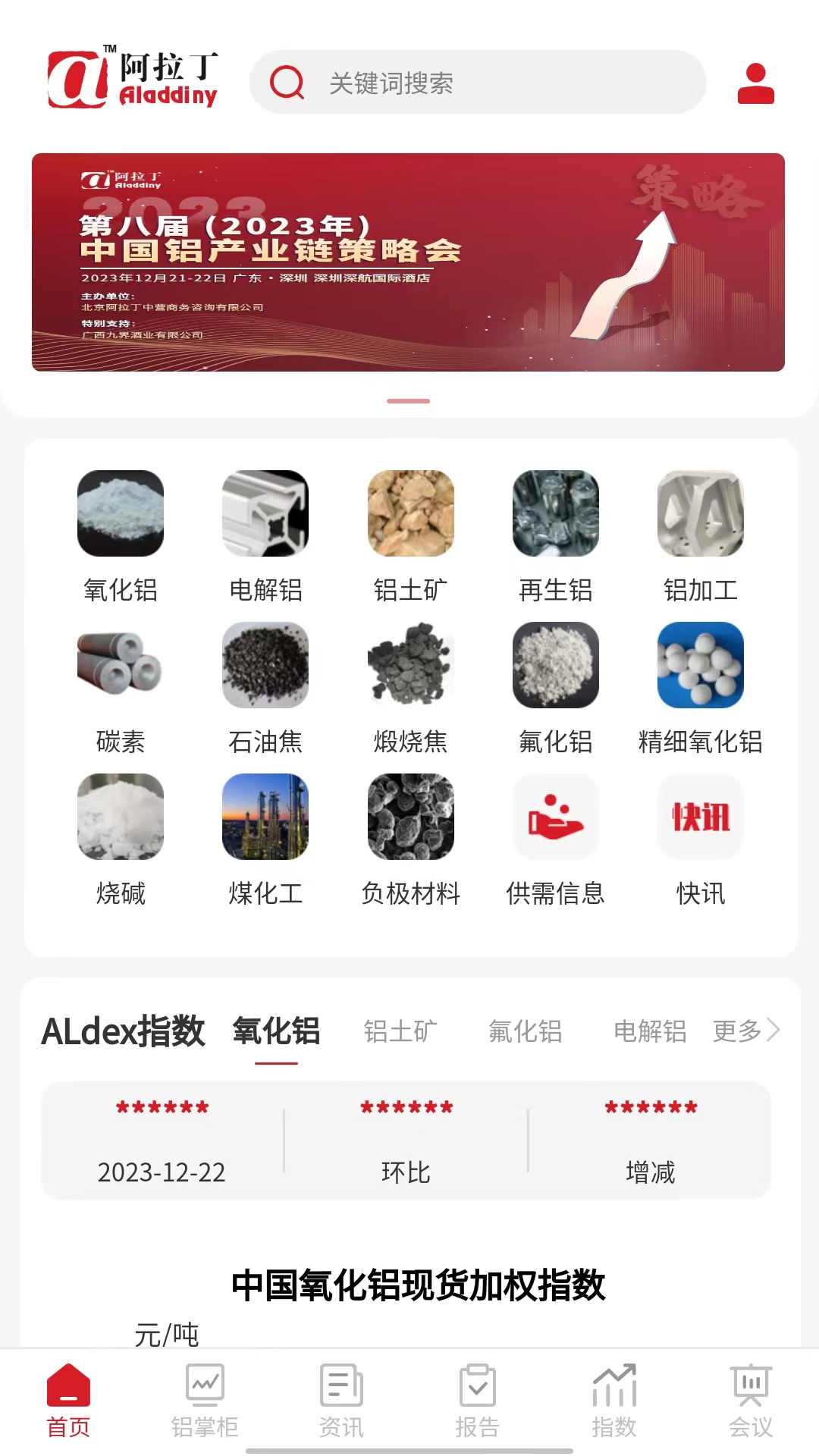
Task: Open the 氧化铝 category icon
Action: (x=121, y=513)
